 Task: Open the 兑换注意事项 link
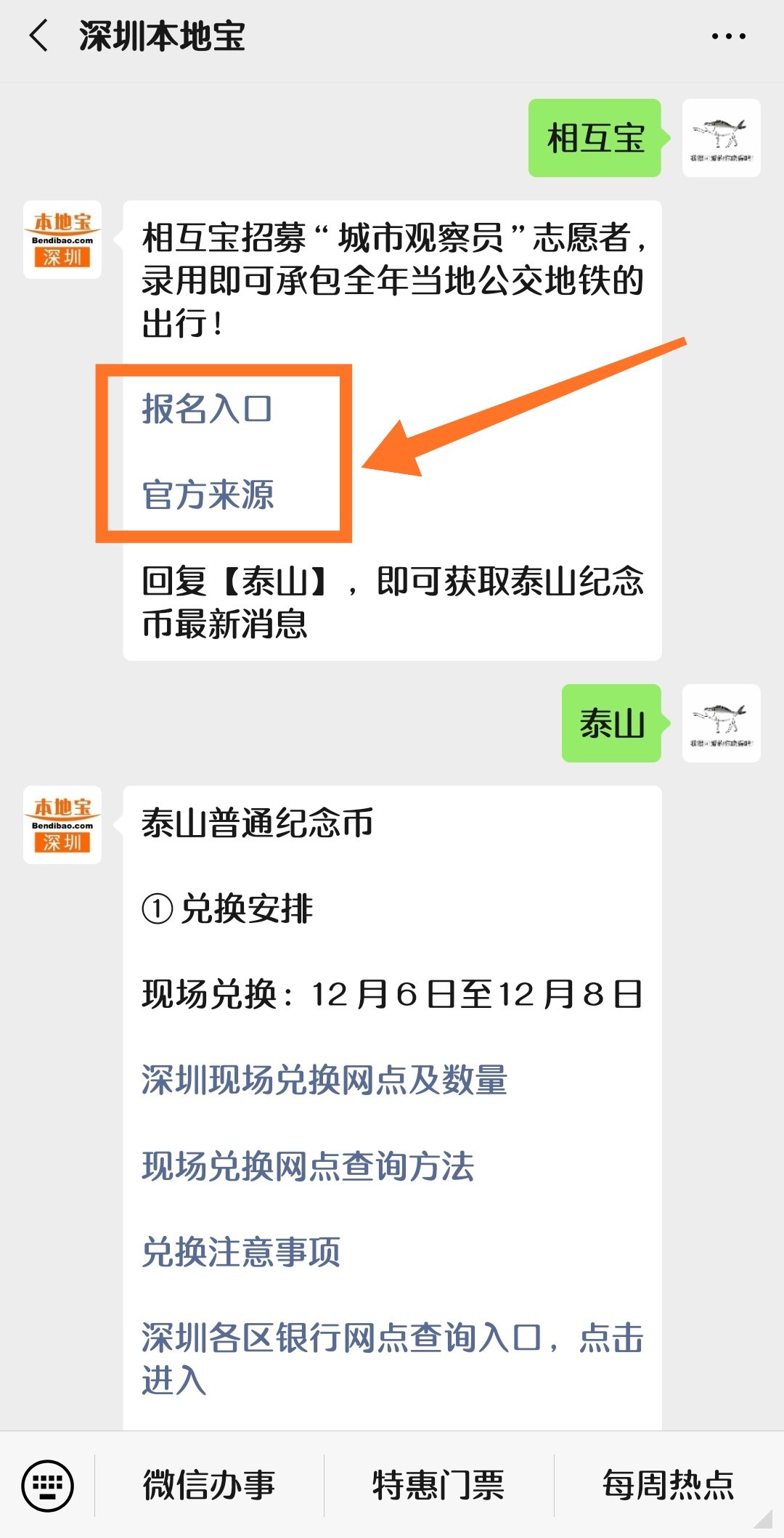pyautogui.click(x=241, y=1252)
